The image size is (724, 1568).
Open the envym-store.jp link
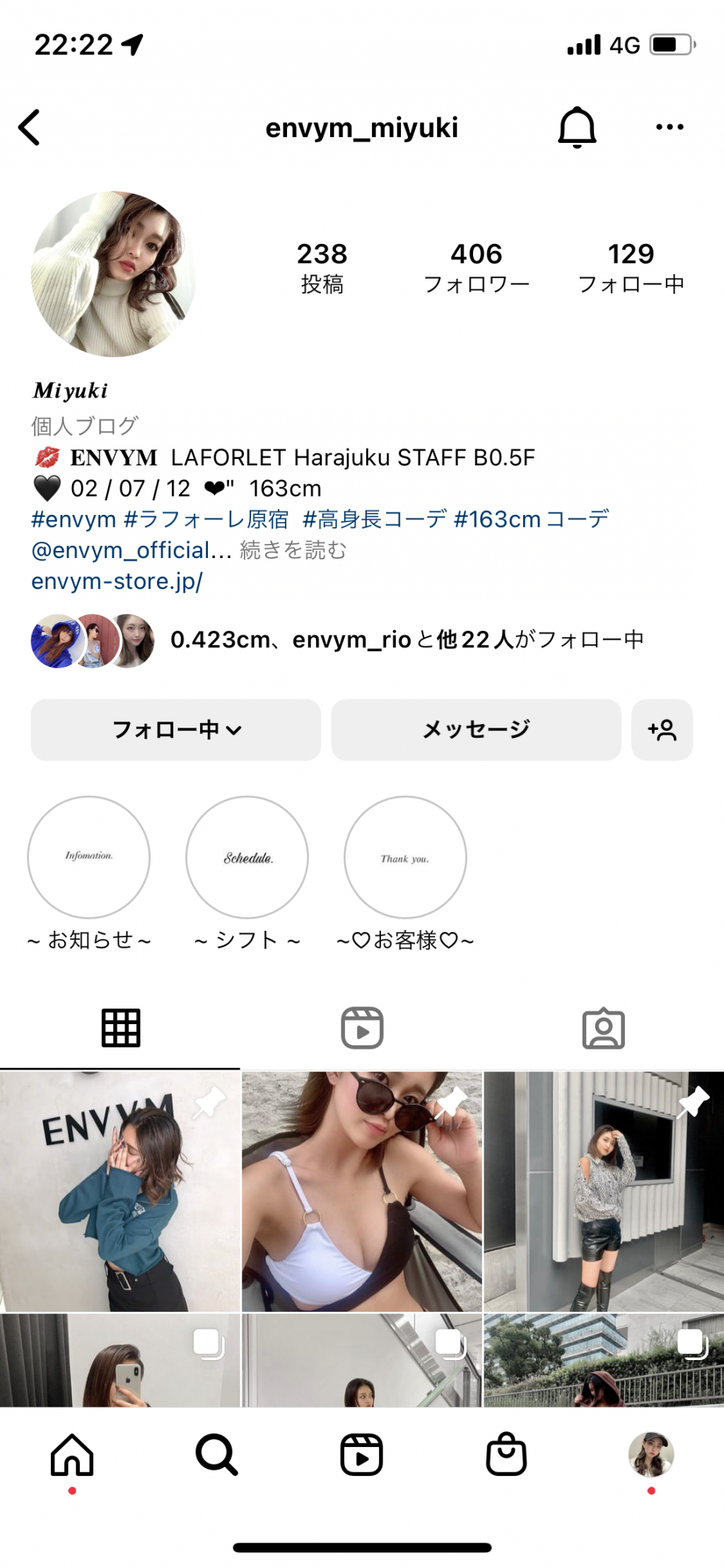click(115, 581)
